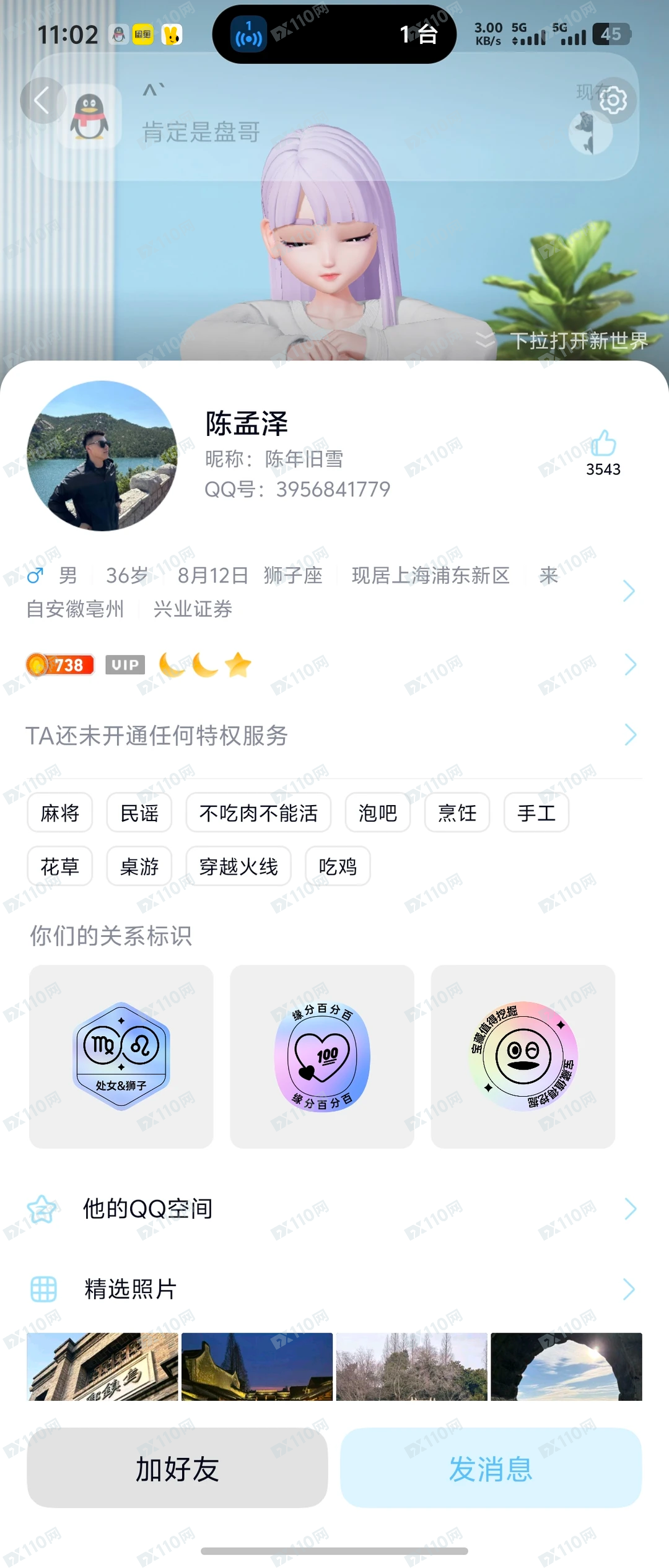This screenshot has height=1568, width=669.
Task: Open profile settings via the gear icon
Action: [613, 101]
